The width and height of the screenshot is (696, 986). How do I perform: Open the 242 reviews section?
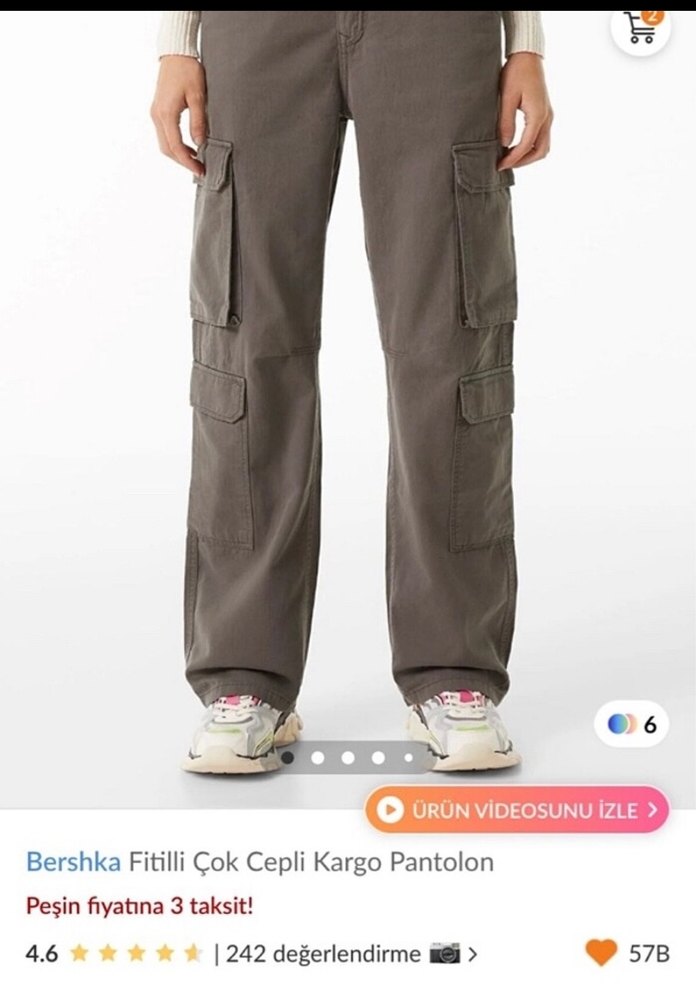click(323, 954)
